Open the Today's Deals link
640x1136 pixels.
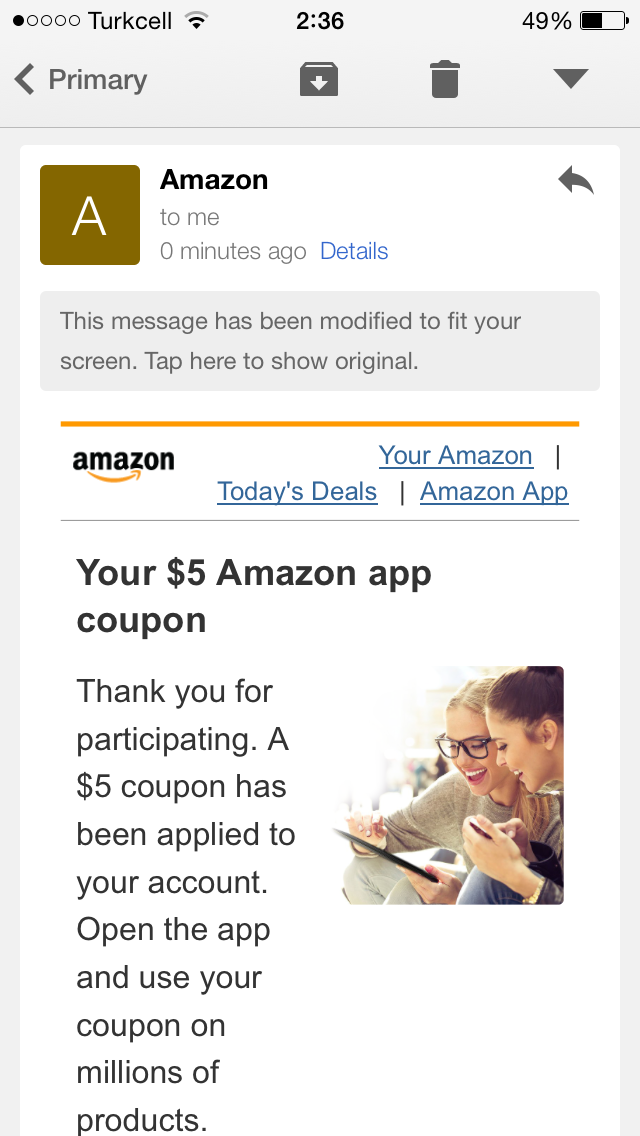coord(297,492)
